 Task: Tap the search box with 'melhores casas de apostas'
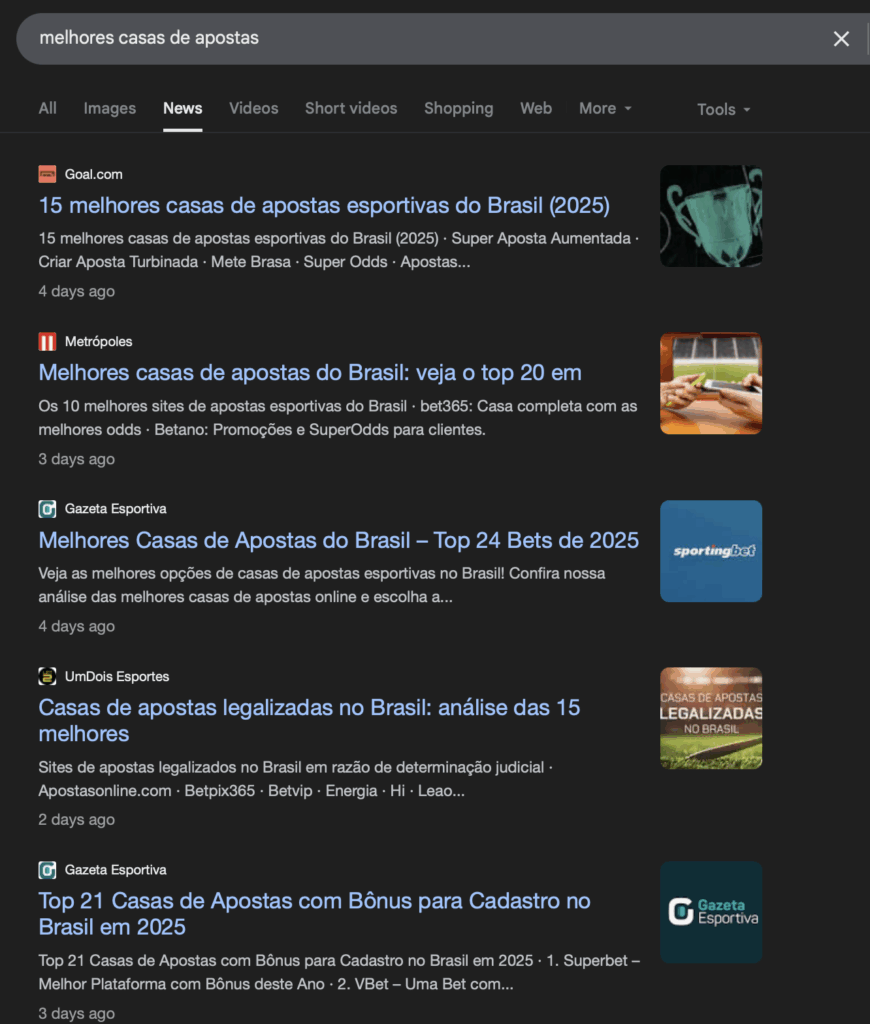coord(400,38)
